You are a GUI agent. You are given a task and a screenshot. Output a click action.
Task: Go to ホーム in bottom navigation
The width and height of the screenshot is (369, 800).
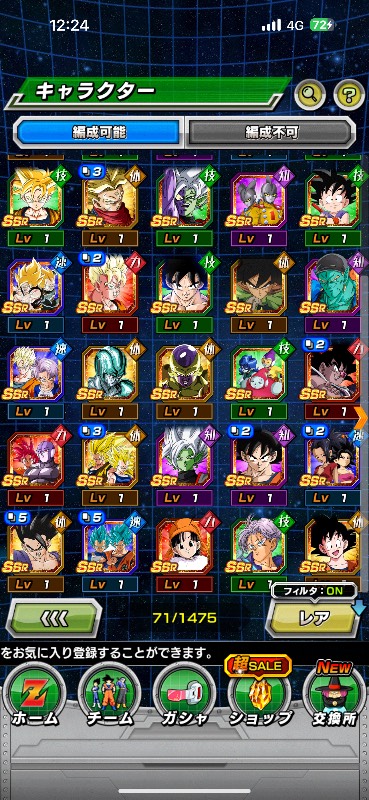pos(36,695)
